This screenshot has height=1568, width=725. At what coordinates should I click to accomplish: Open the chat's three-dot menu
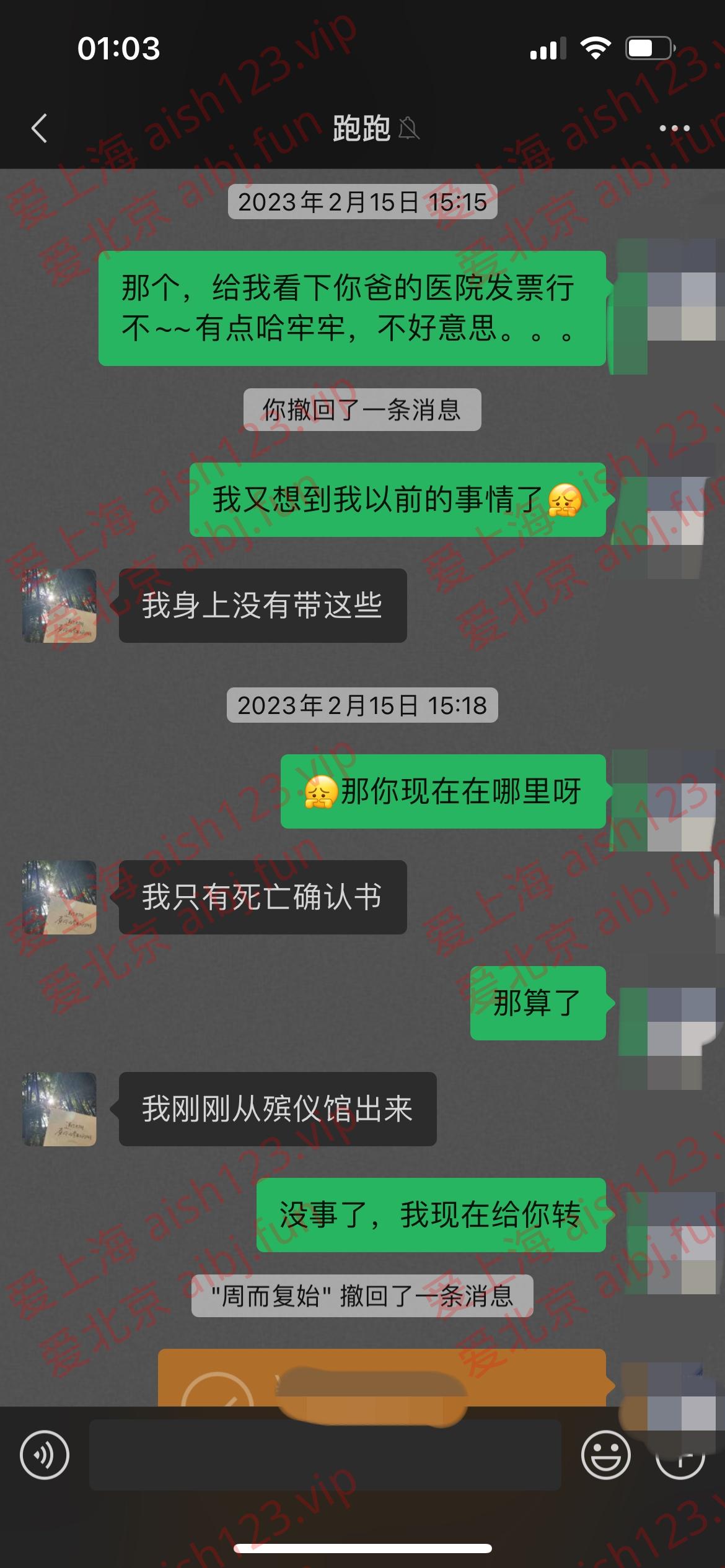pyautogui.click(x=674, y=129)
